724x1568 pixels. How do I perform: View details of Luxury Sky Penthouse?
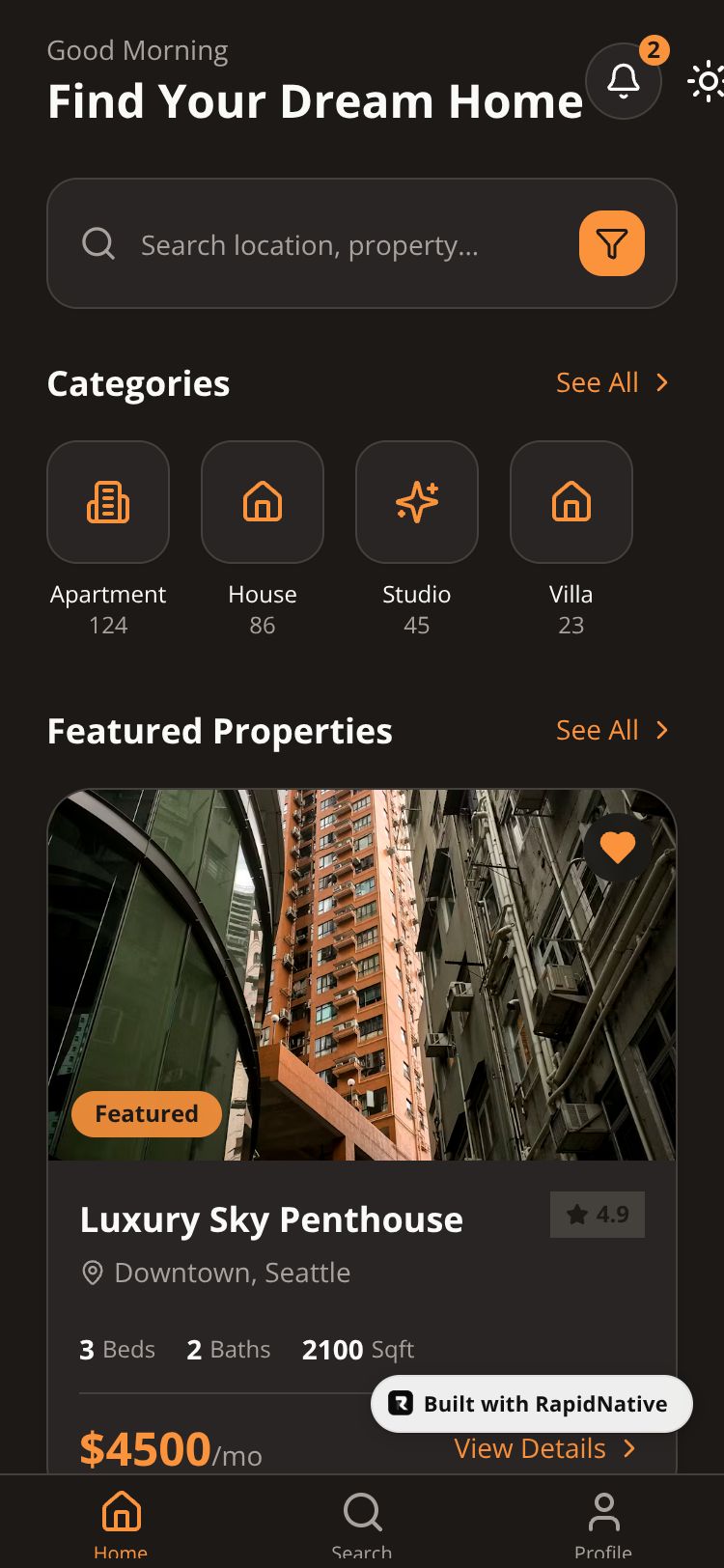point(544,1449)
